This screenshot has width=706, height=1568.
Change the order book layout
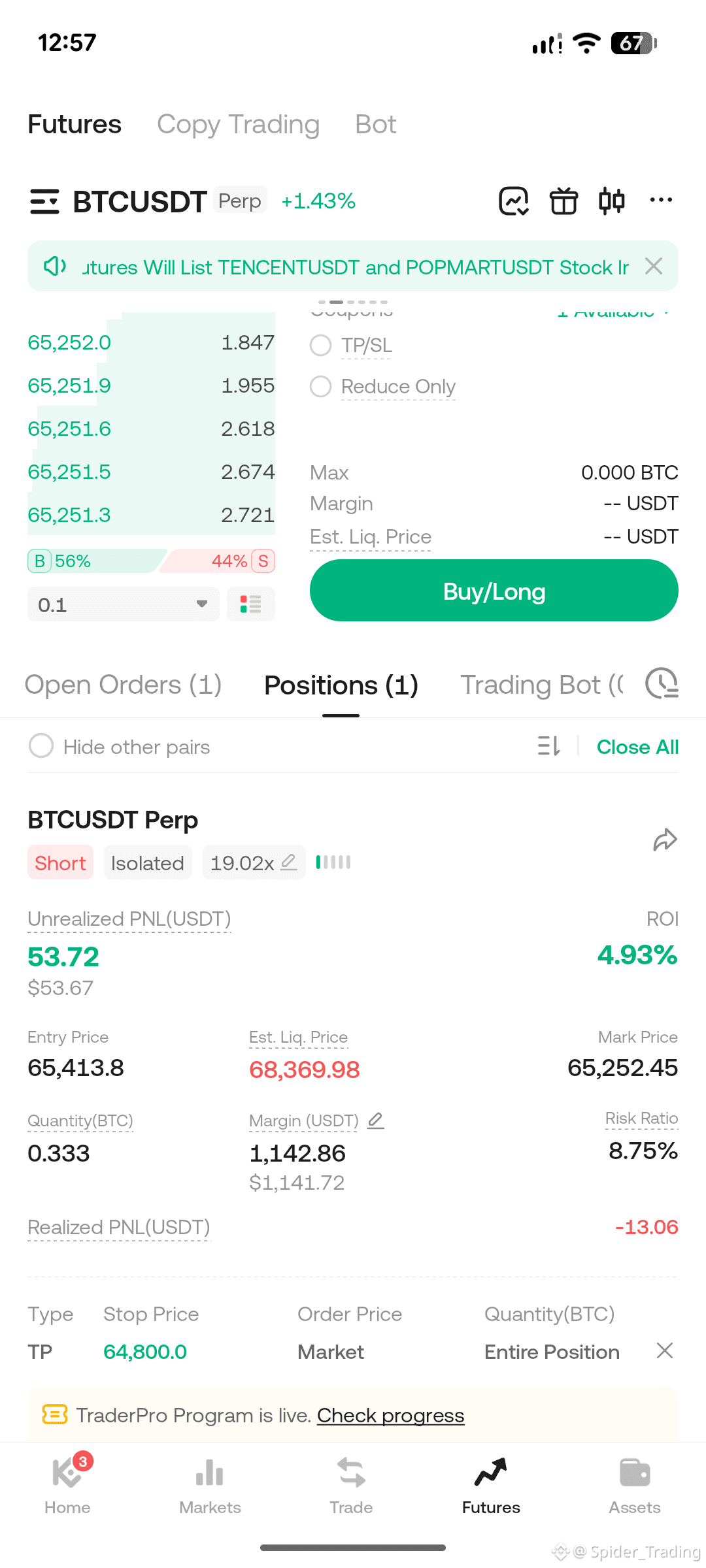(251, 604)
